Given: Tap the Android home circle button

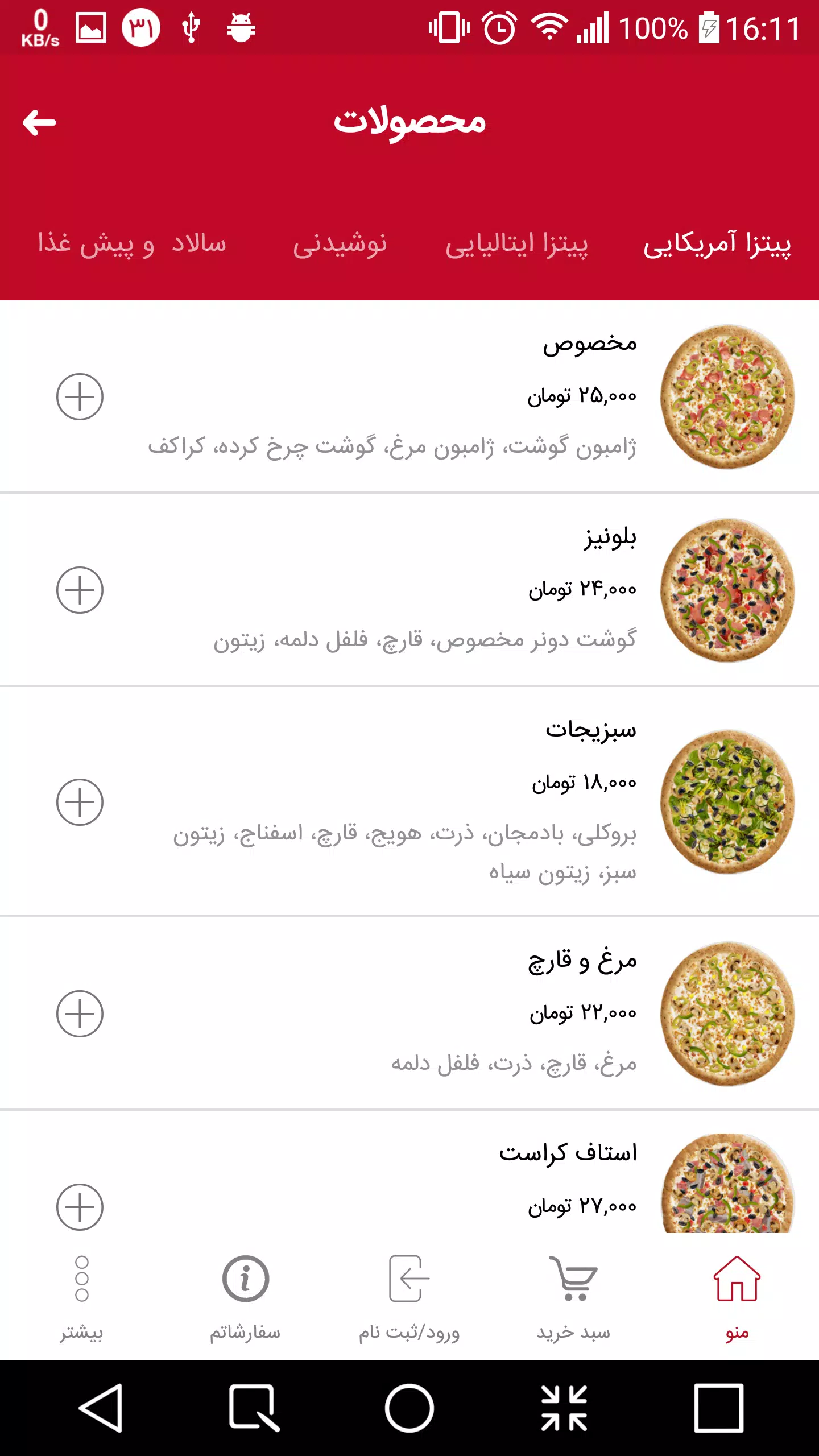Looking at the screenshot, I should [x=409, y=1410].
